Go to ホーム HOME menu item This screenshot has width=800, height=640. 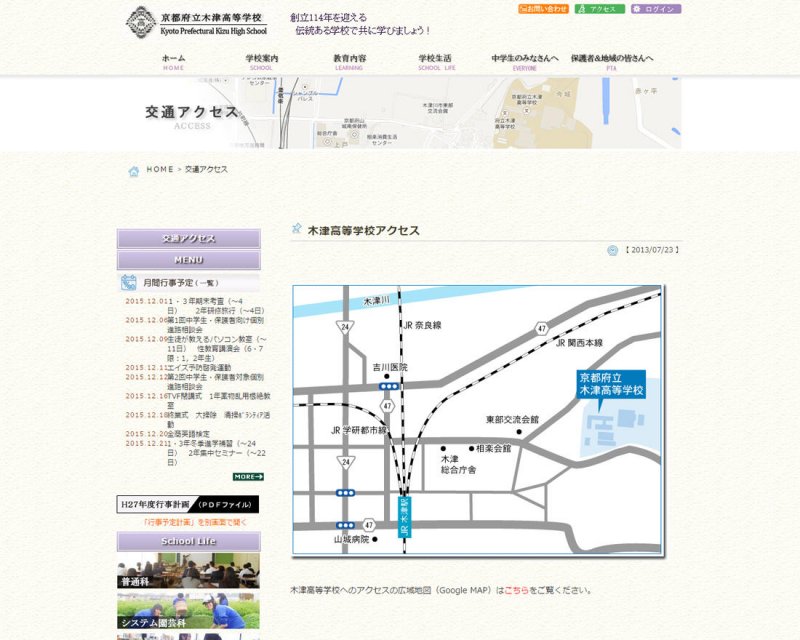[x=173, y=62]
